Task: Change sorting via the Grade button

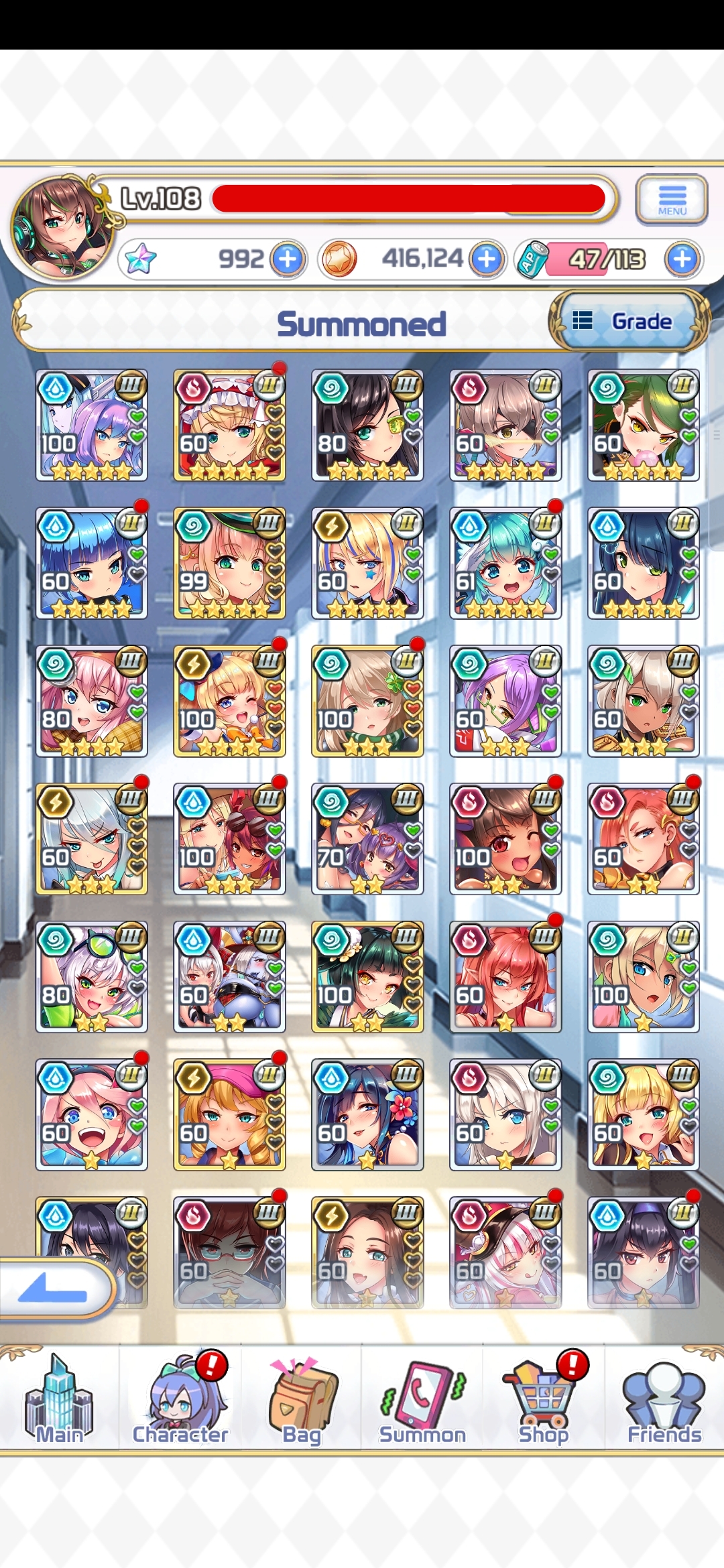Action: 629,322
